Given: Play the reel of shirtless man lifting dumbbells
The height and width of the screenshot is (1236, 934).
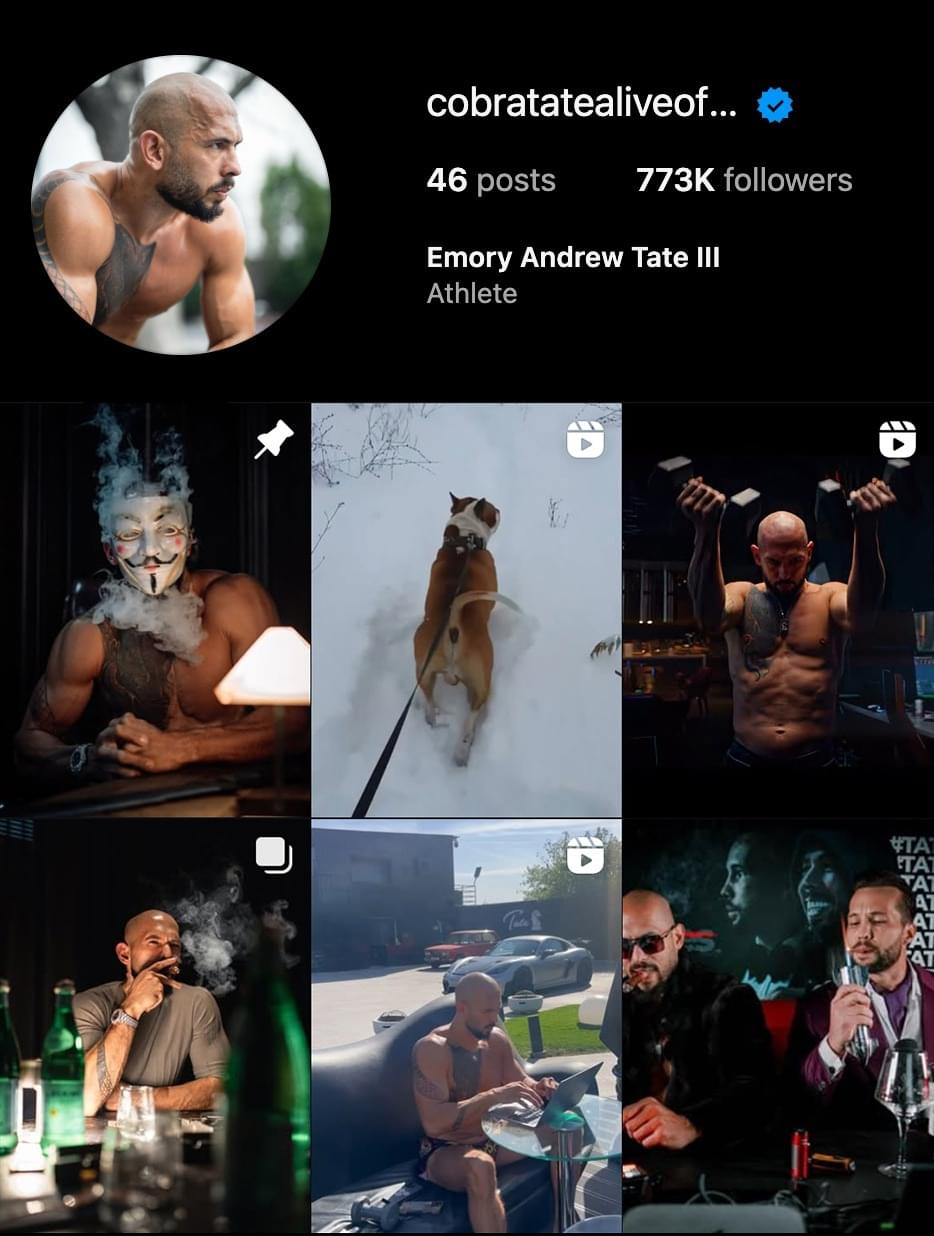Looking at the screenshot, I should (778, 610).
